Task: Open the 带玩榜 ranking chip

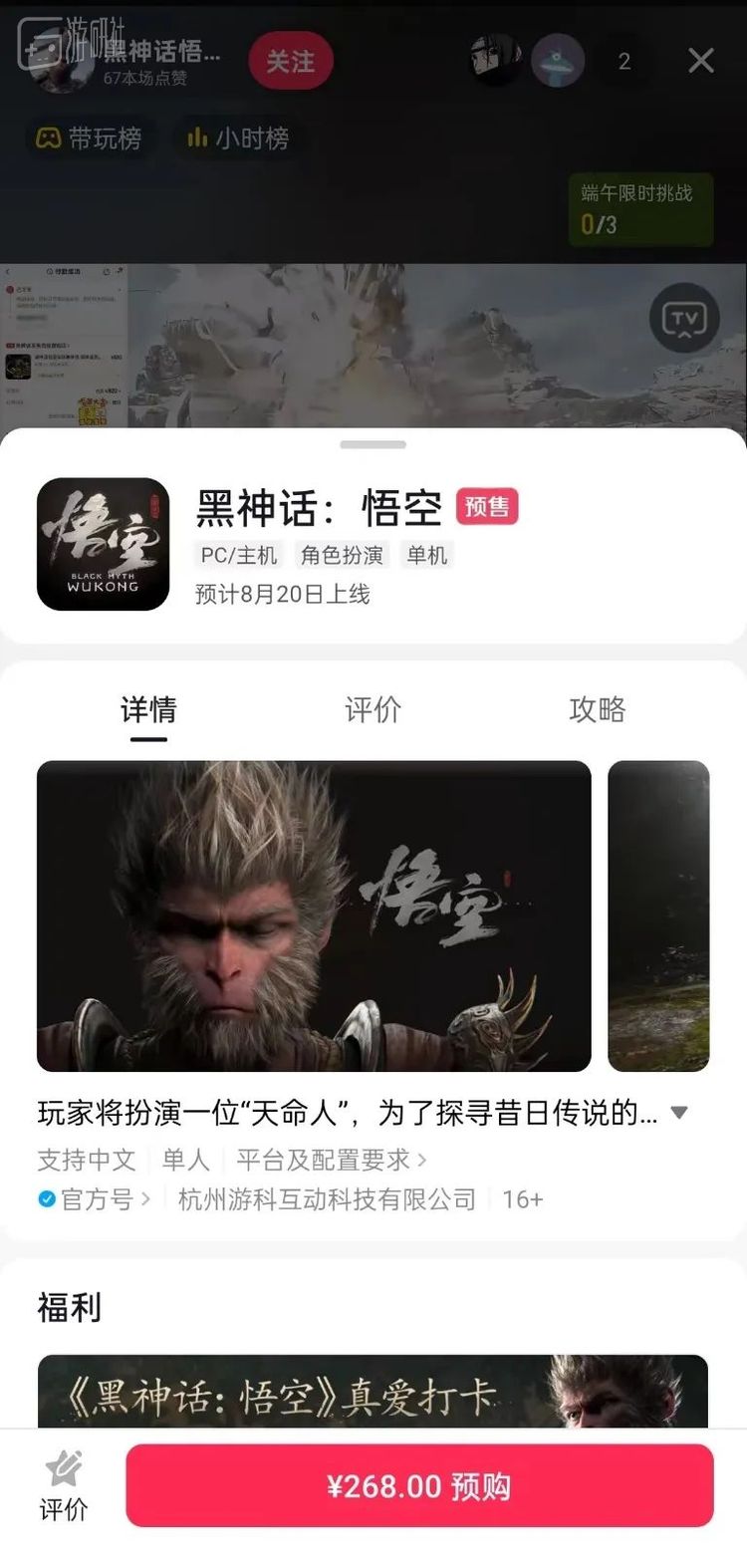Action: 89,137
